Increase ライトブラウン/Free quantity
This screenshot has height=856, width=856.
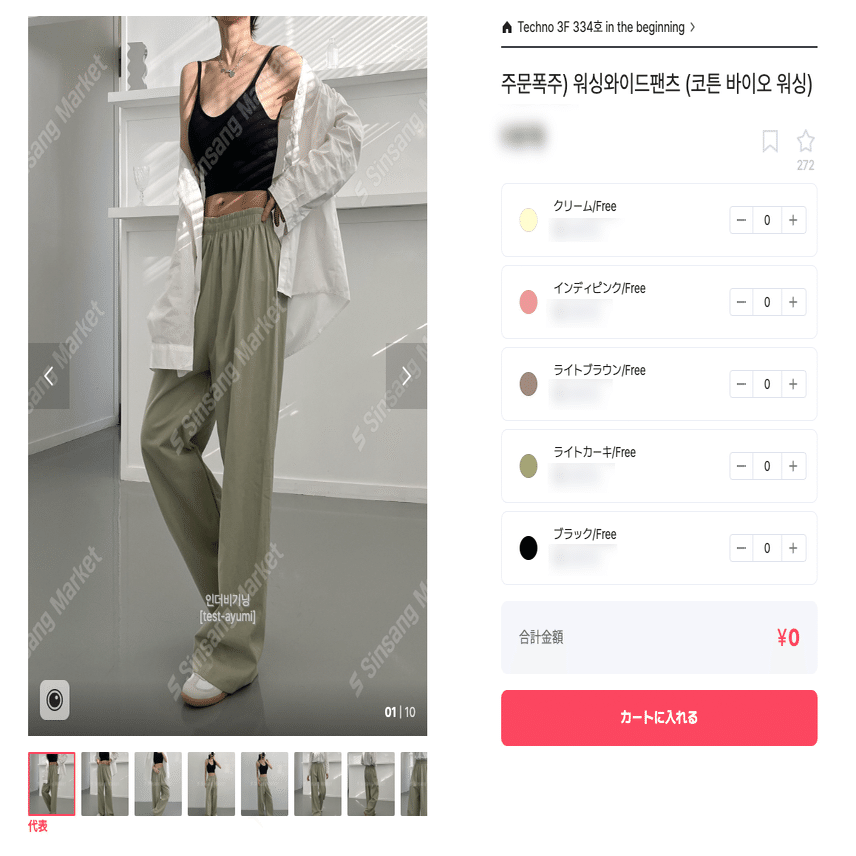pos(793,384)
